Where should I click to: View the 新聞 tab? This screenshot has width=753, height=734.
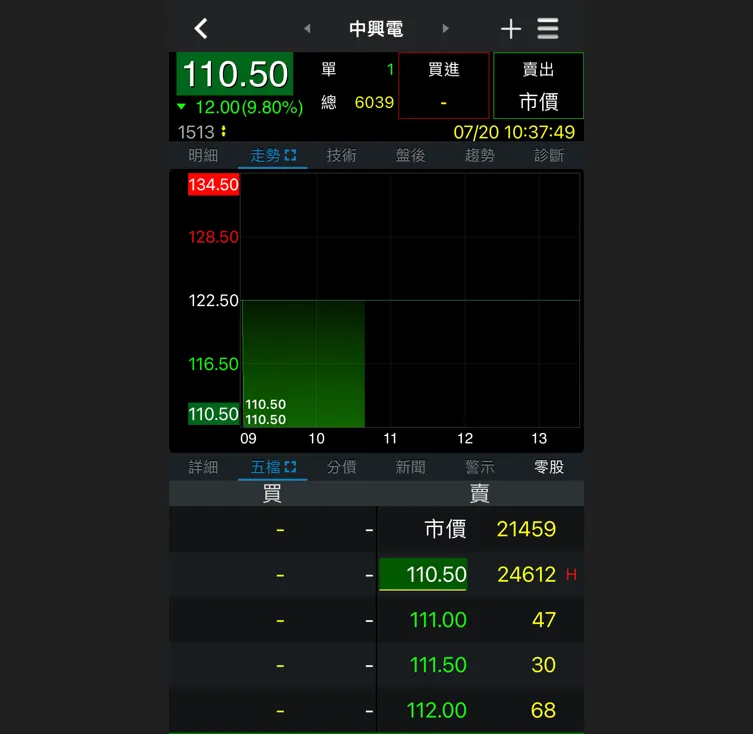410,466
